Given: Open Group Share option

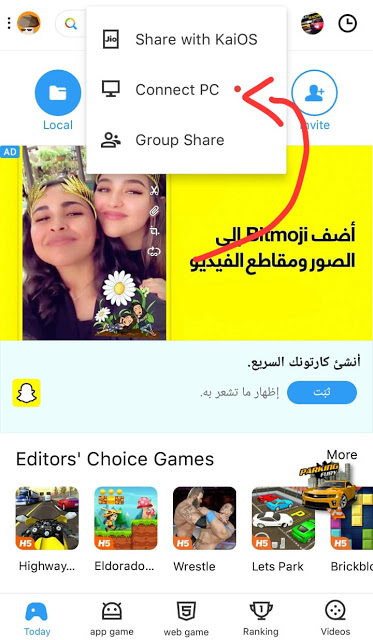Looking at the screenshot, I should (x=186, y=140).
